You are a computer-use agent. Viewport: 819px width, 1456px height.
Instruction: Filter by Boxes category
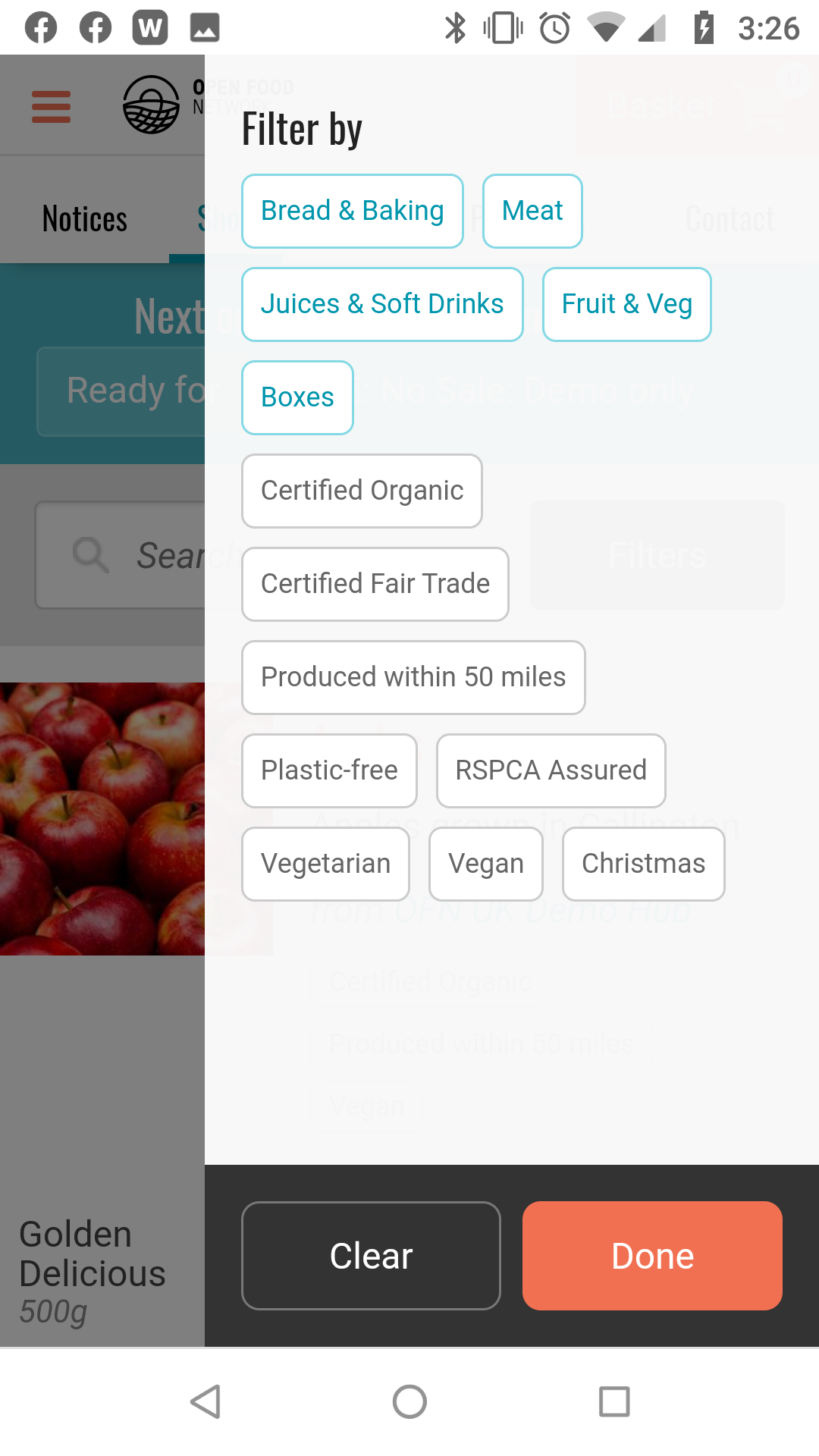click(x=297, y=397)
